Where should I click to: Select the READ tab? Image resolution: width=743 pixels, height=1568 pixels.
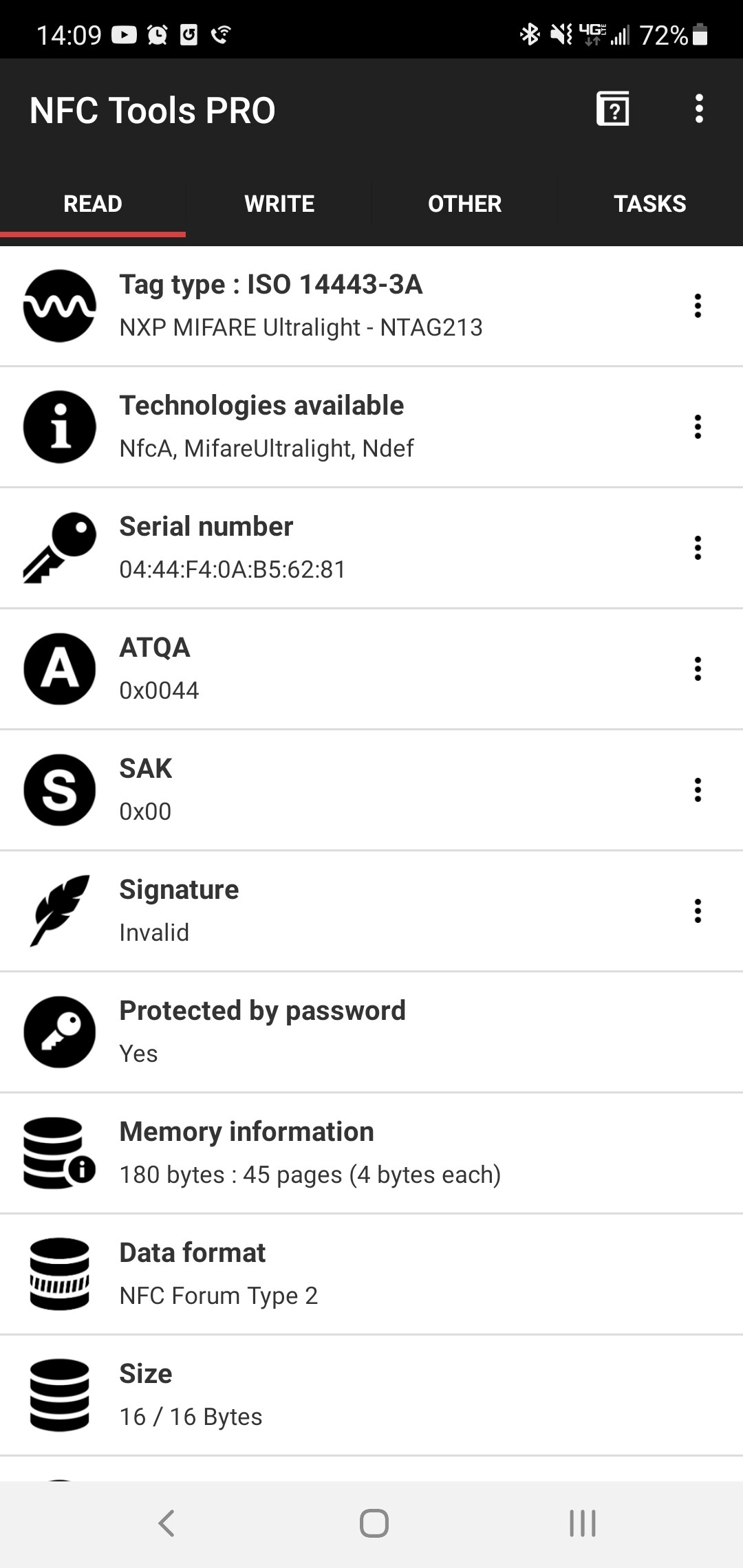(x=93, y=204)
